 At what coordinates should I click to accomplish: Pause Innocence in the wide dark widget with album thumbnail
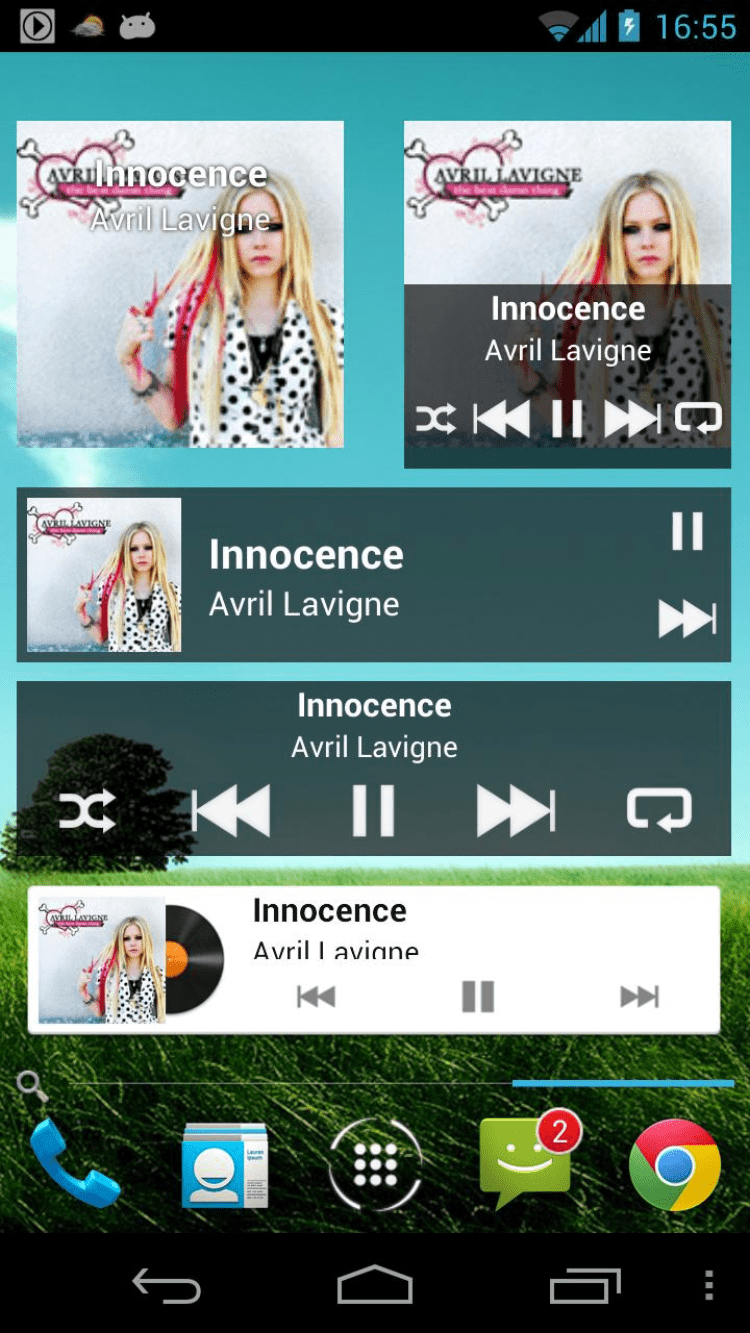687,531
